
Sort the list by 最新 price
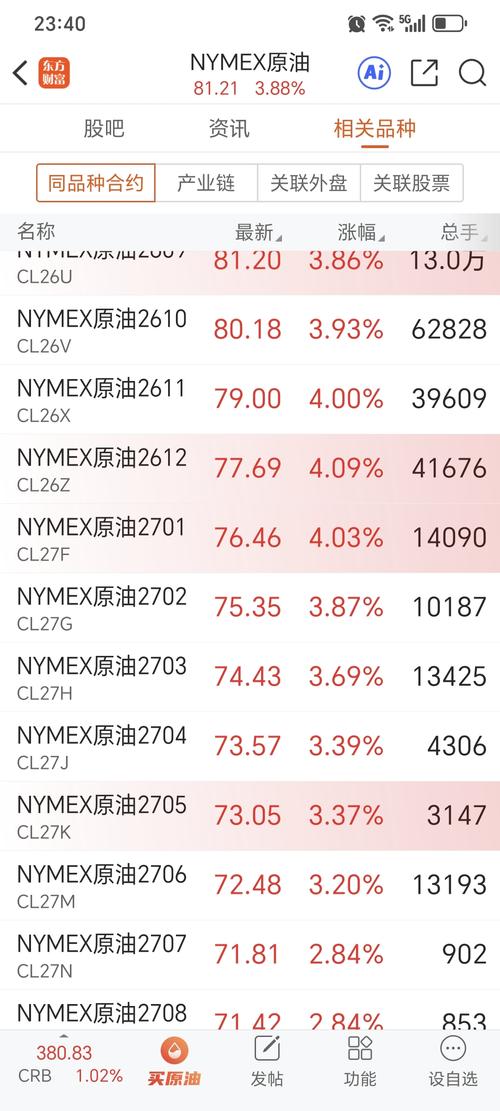tap(258, 232)
